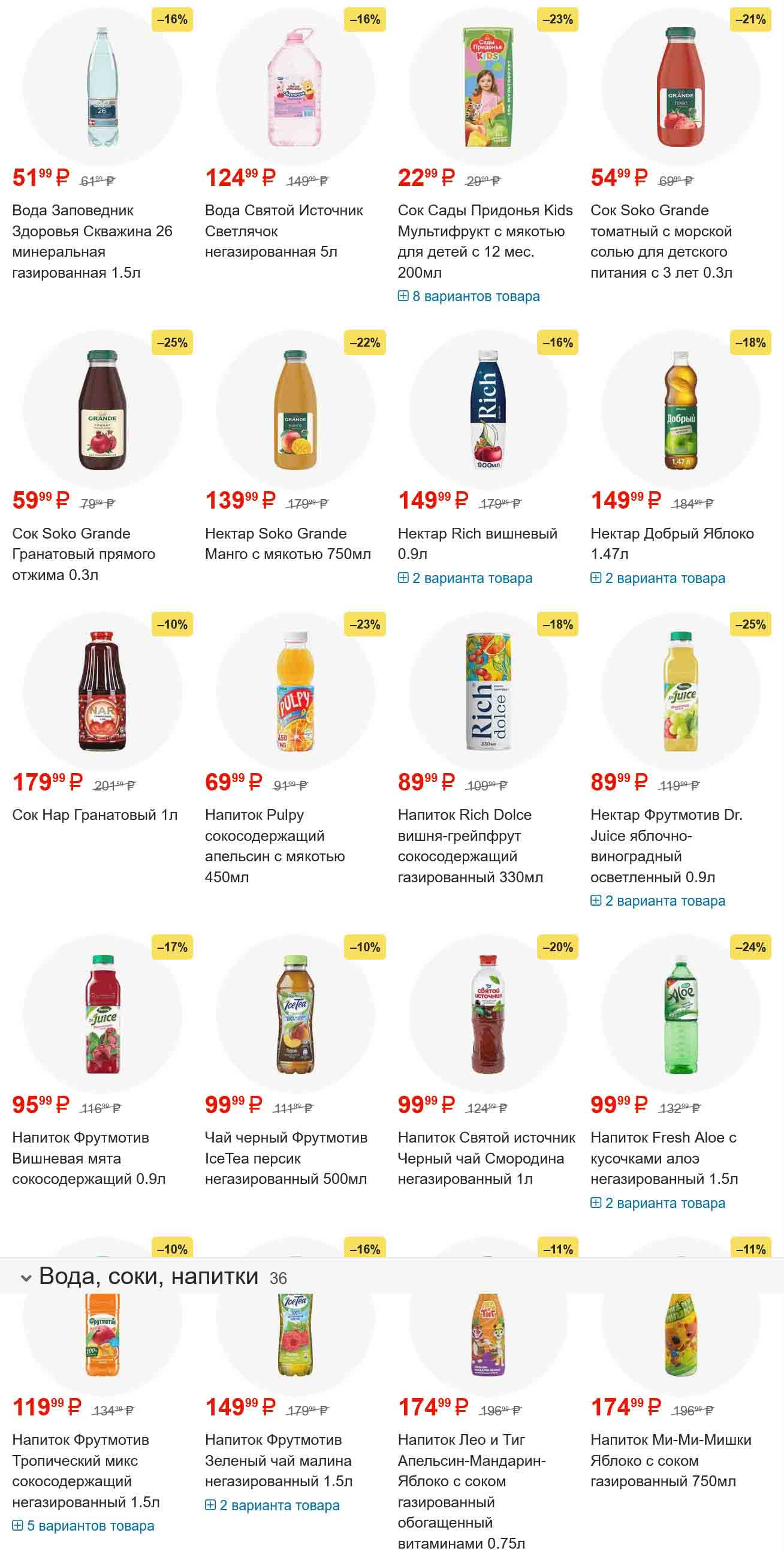This screenshot has width=784, height=1554.
Task: Open Напиток Святой источник Черный чай Смородина
Action: (486, 1158)
